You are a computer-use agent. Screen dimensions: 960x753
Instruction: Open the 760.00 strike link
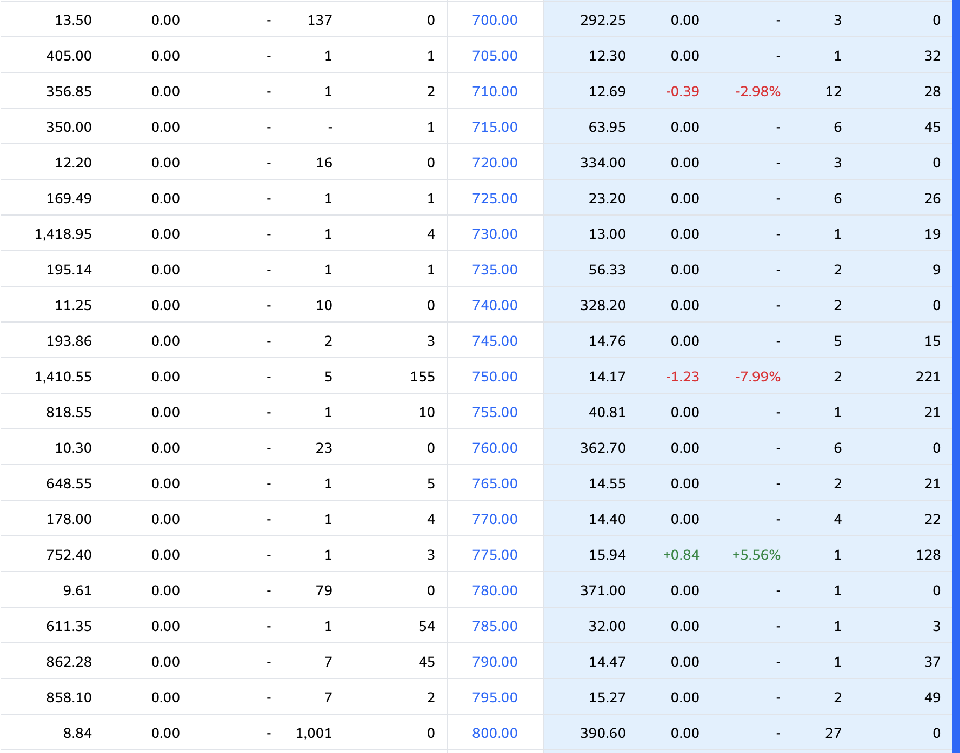pyautogui.click(x=495, y=448)
